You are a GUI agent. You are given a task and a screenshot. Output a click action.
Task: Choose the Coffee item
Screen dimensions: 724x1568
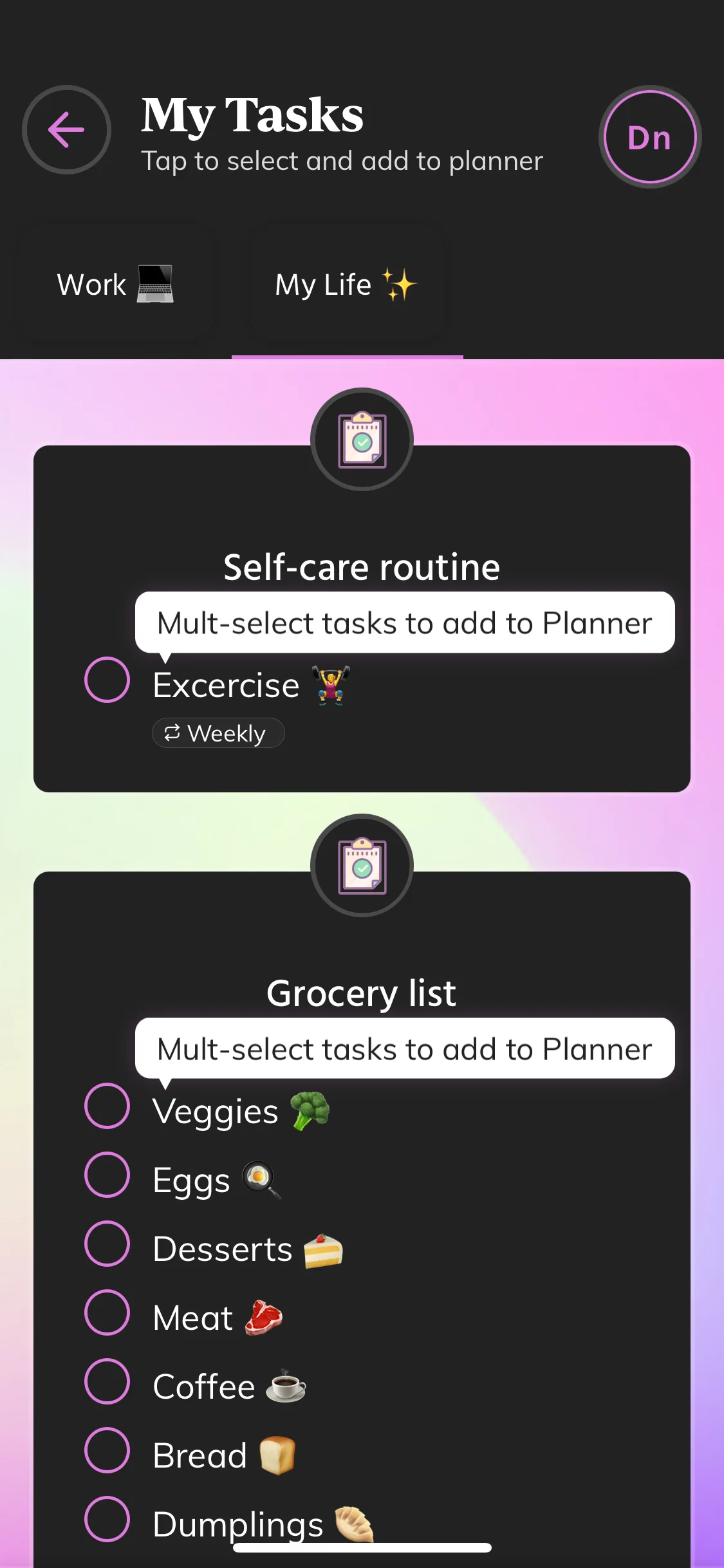pos(107,1381)
